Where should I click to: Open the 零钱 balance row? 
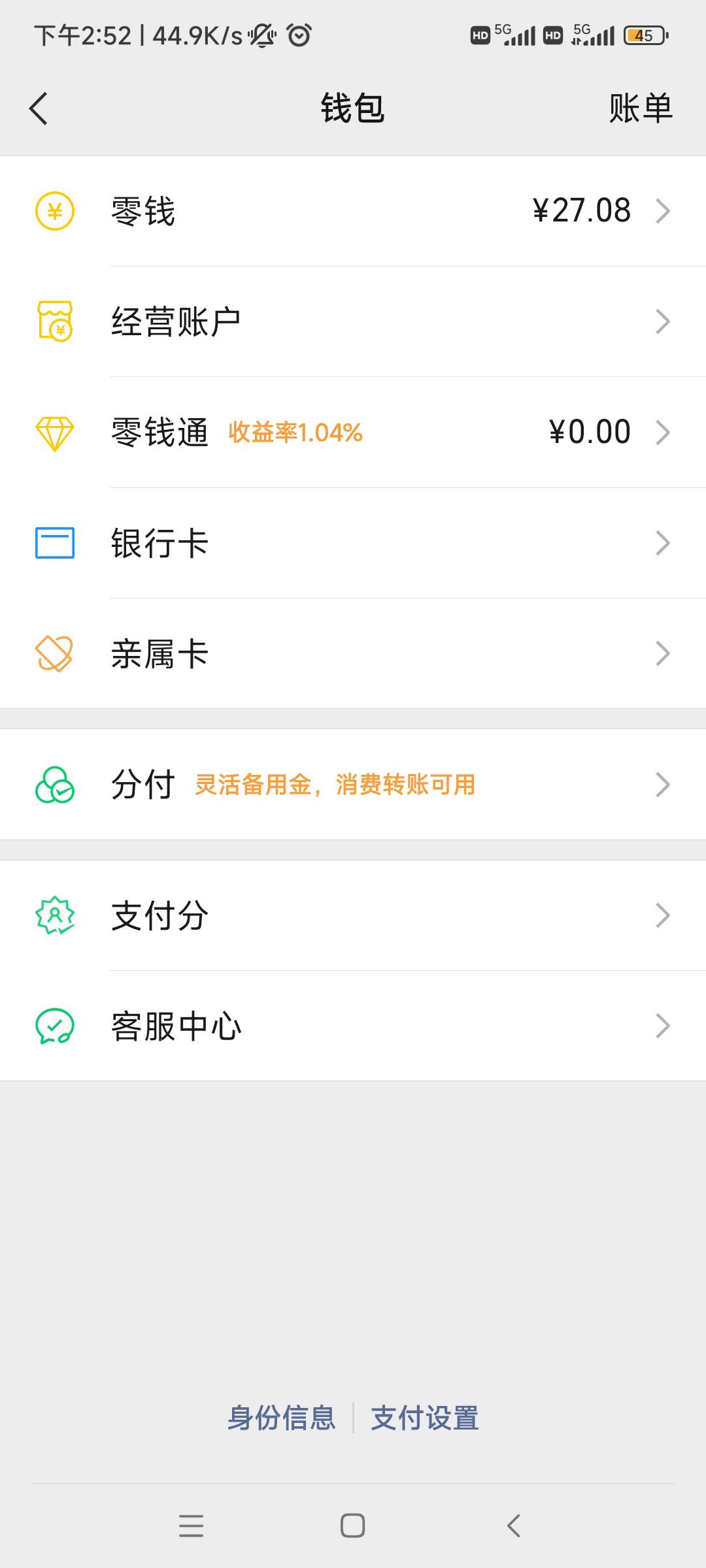[x=353, y=211]
